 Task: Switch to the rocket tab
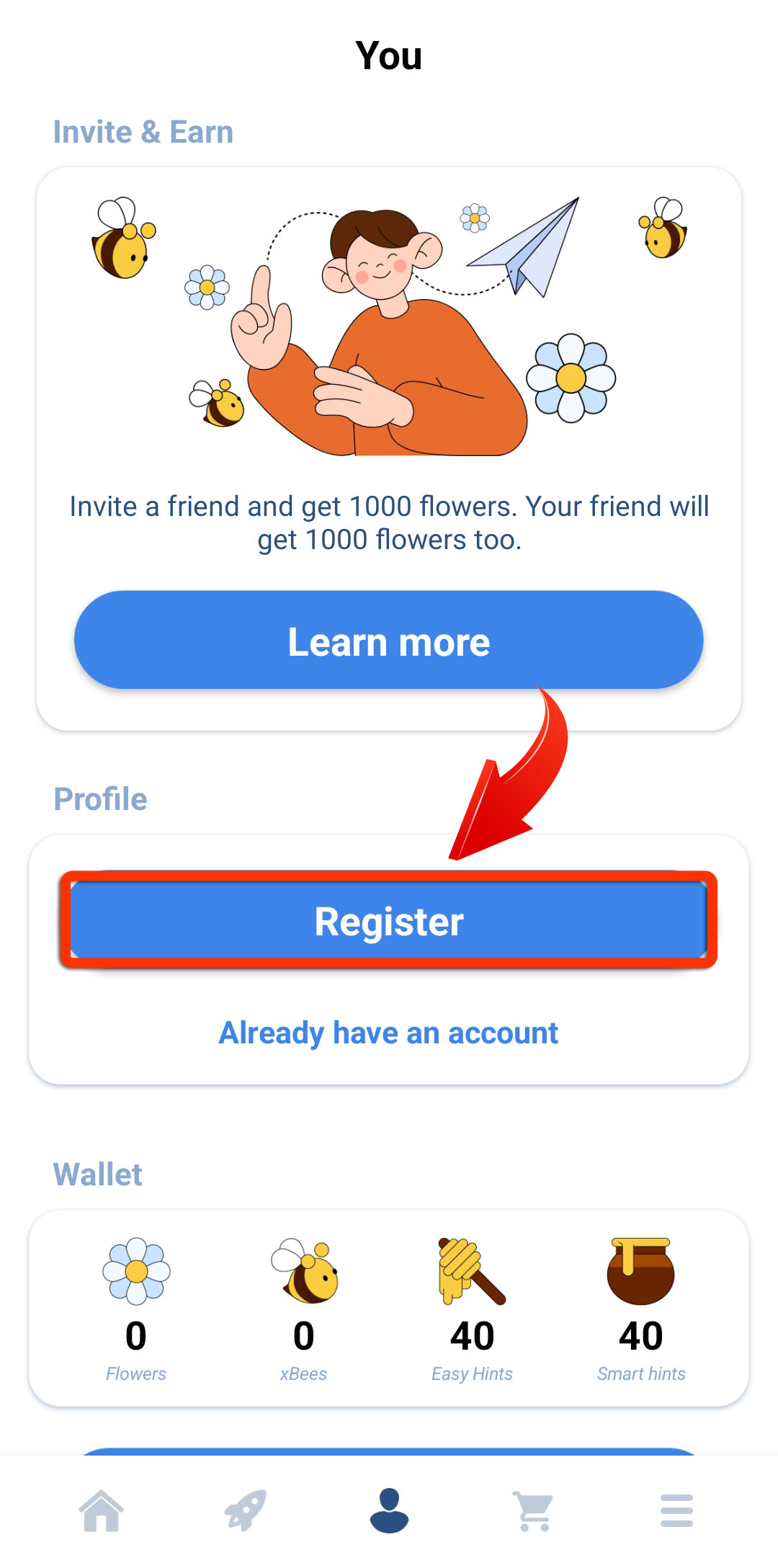(245, 1510)
